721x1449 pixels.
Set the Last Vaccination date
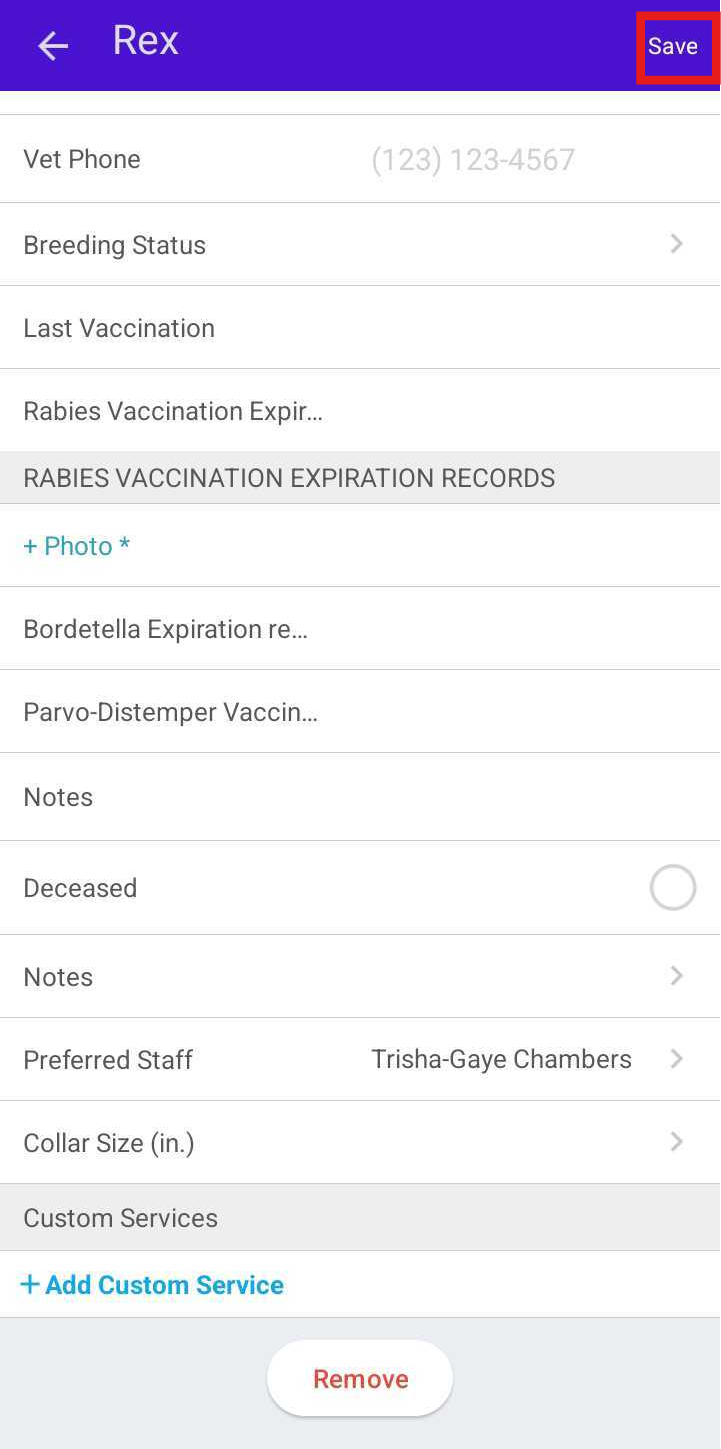pos(360,328)
